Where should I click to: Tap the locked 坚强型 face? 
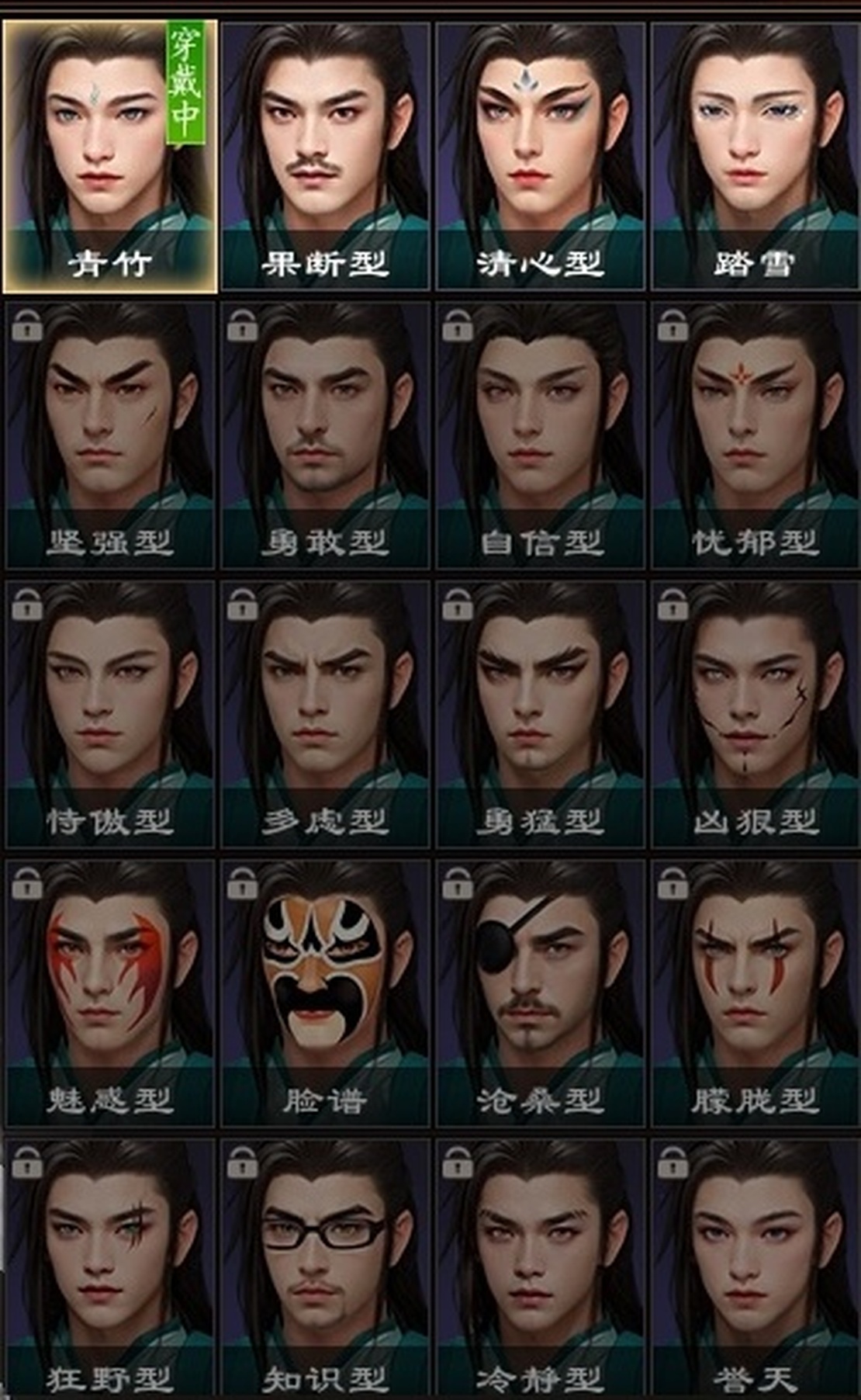tap(109, 435)
